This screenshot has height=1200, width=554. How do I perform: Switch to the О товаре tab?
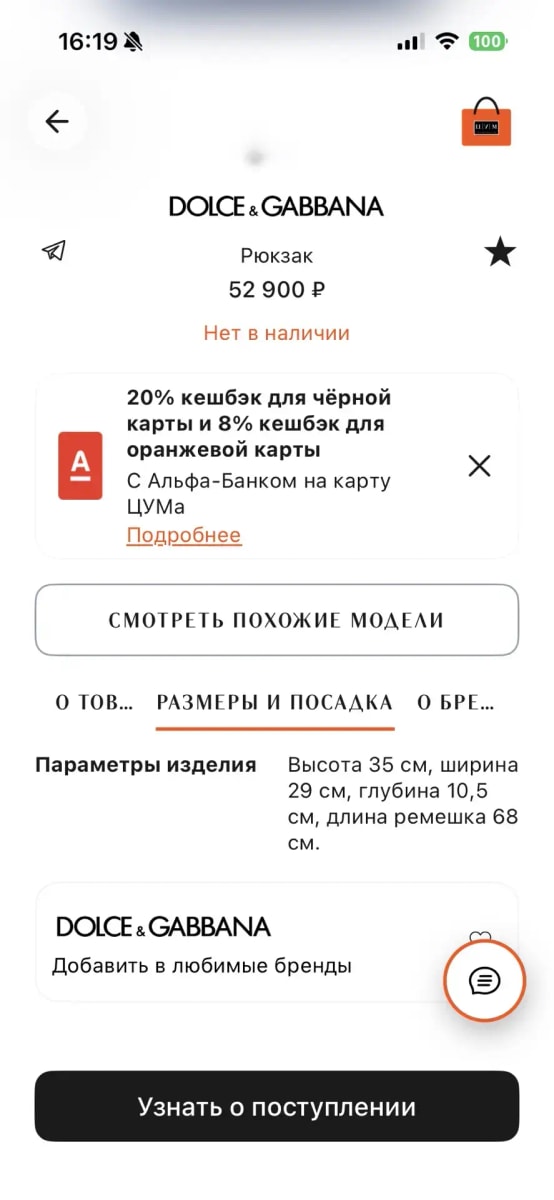[x=94, y=703]
